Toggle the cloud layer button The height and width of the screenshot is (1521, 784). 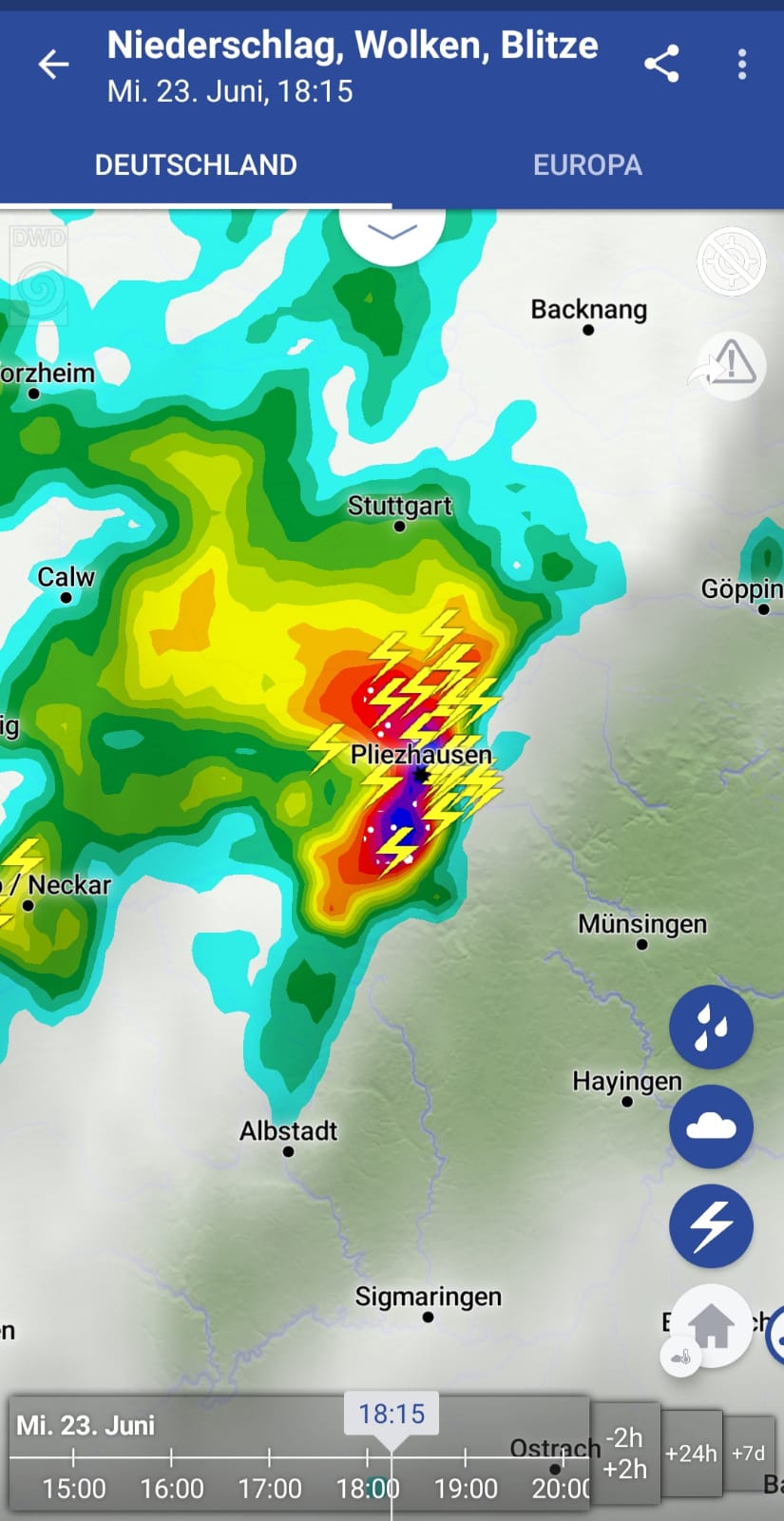pos(711,1126)
